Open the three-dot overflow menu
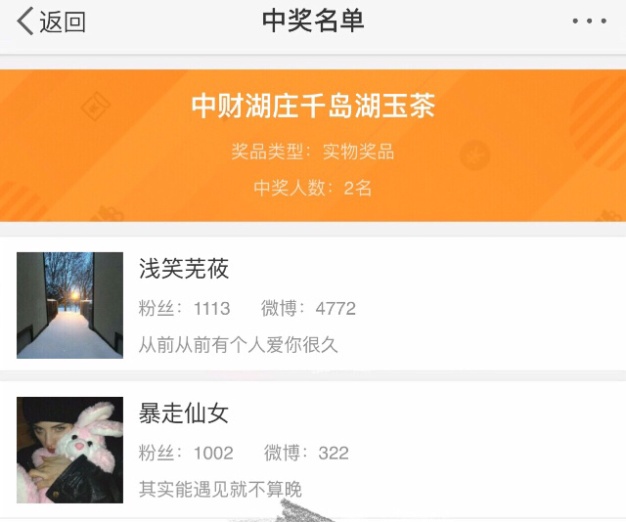 click(x=589, y=22)
